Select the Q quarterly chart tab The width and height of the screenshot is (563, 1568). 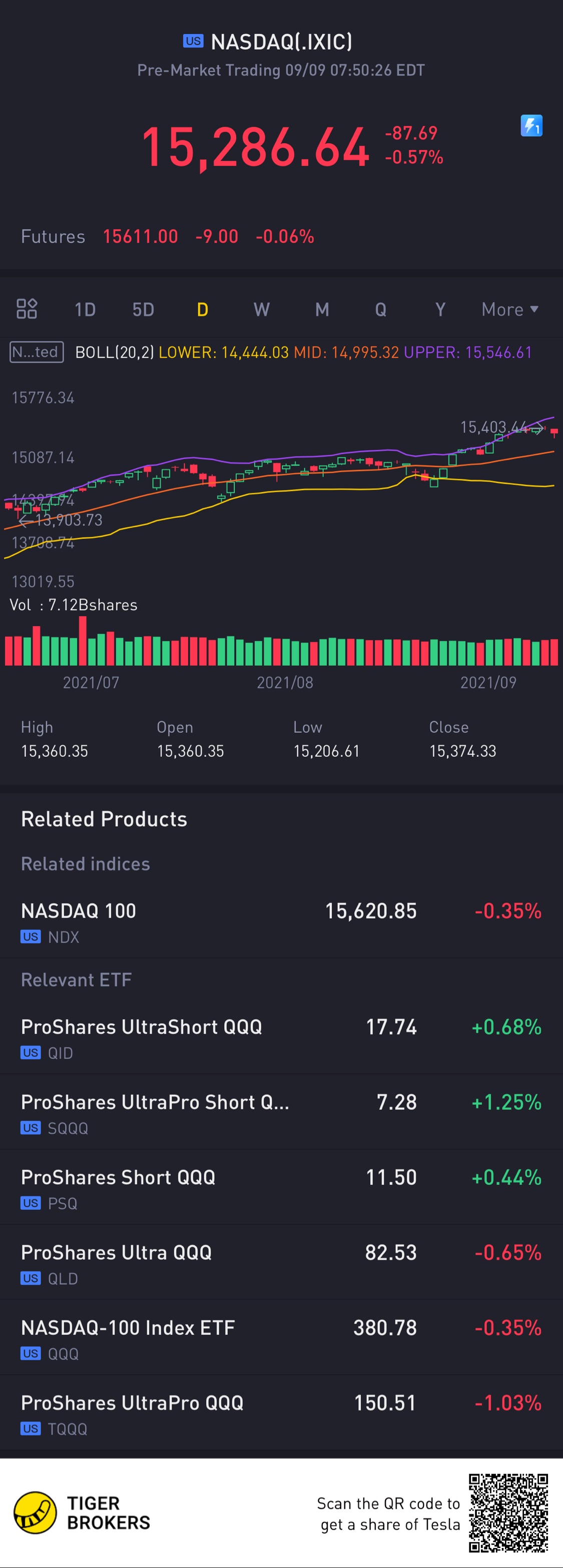381,310
